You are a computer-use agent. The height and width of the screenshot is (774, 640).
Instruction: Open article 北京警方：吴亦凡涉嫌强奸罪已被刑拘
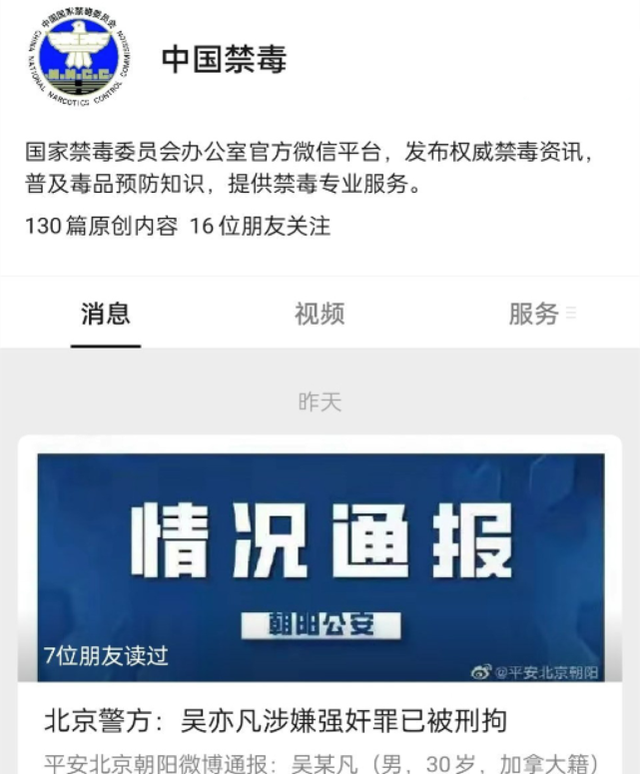tap(275, 720)
